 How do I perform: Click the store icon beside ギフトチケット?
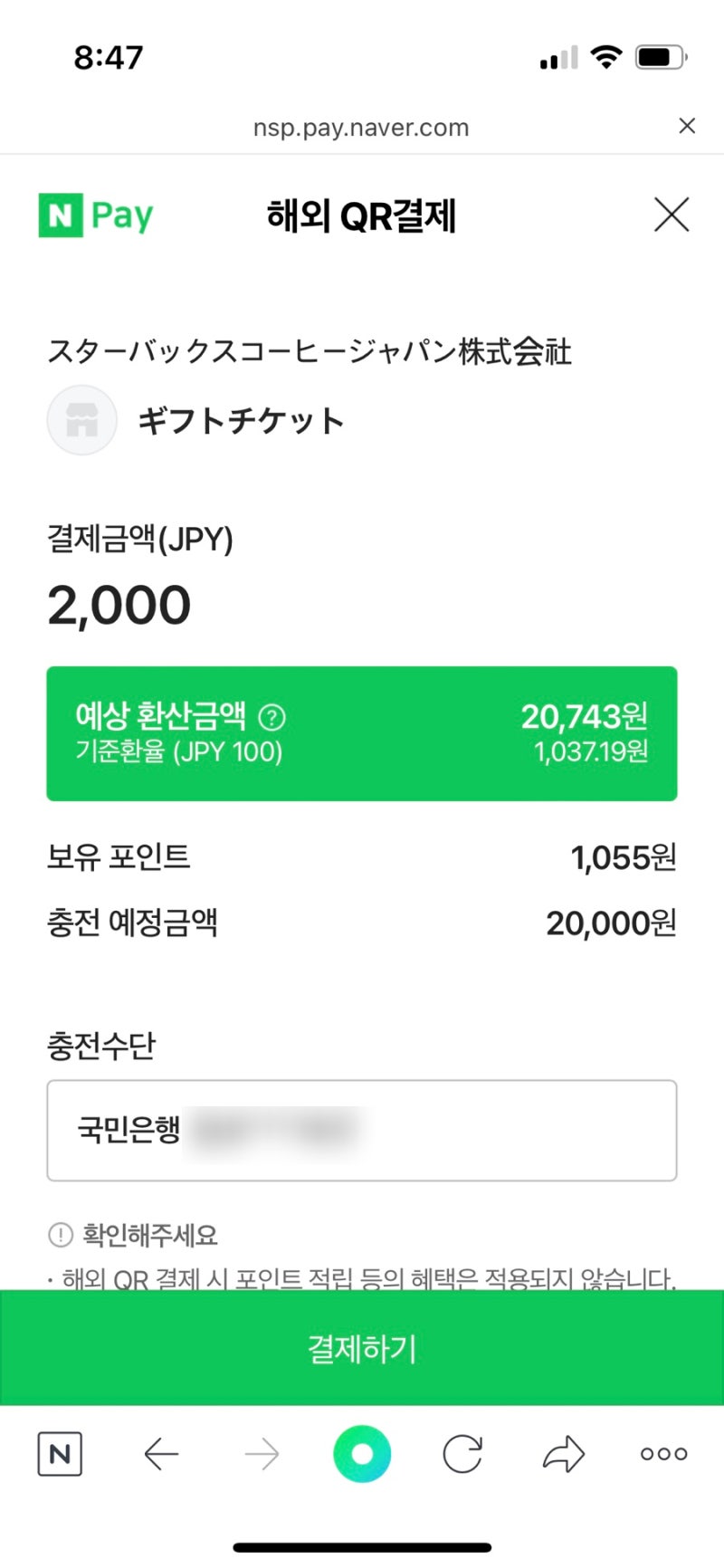click(81, 419)
